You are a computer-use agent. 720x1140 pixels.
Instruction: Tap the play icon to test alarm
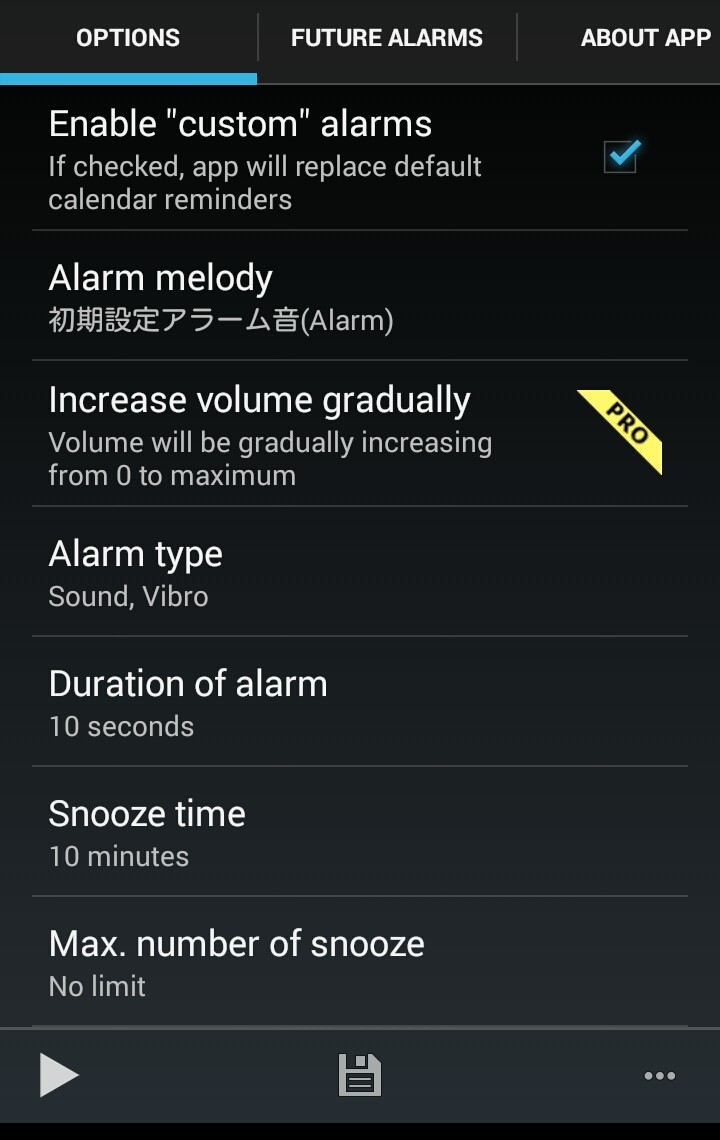pyautogui.click(x=59, y=1076)
